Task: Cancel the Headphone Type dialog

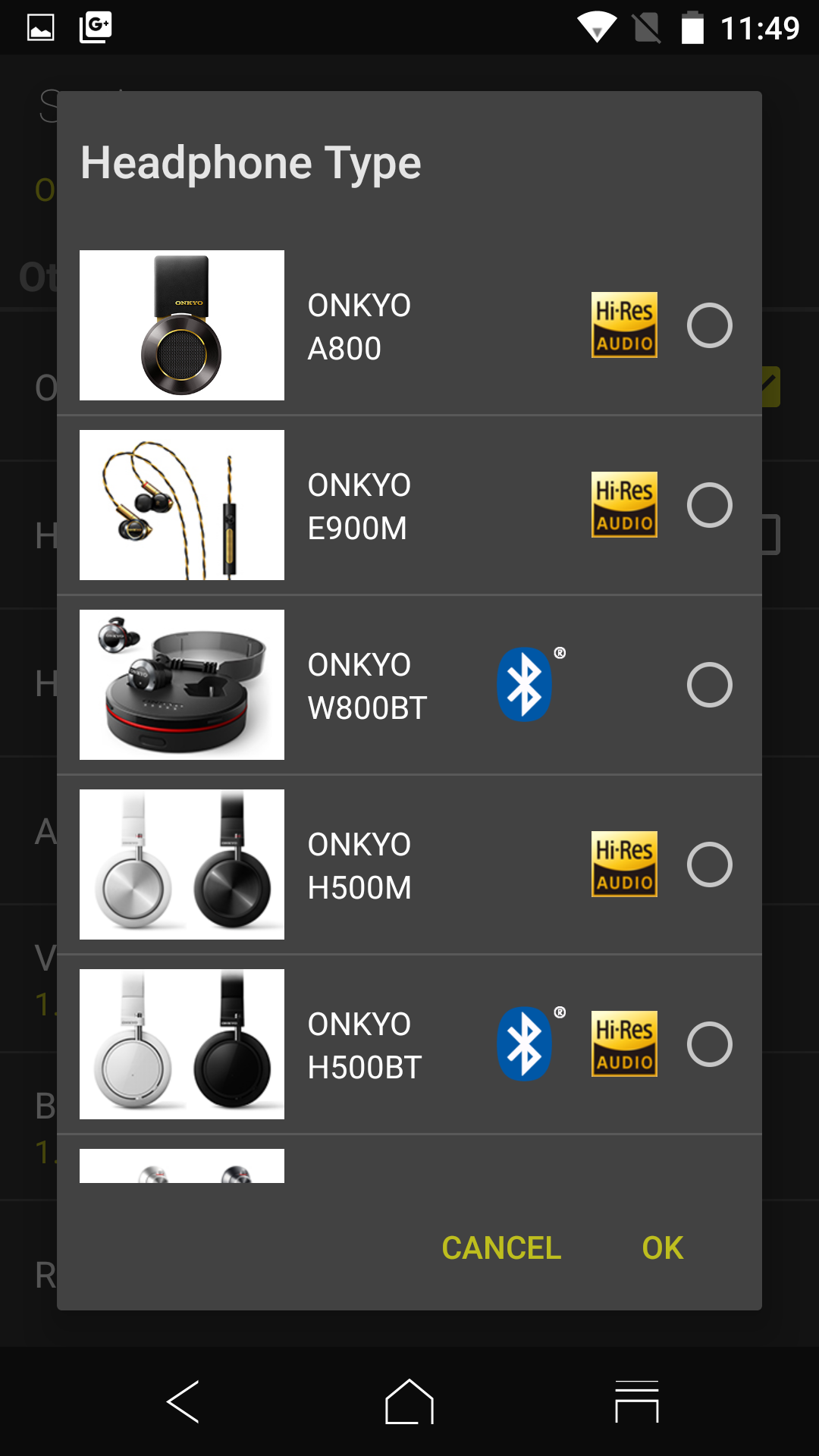Action: point(501,1248)
